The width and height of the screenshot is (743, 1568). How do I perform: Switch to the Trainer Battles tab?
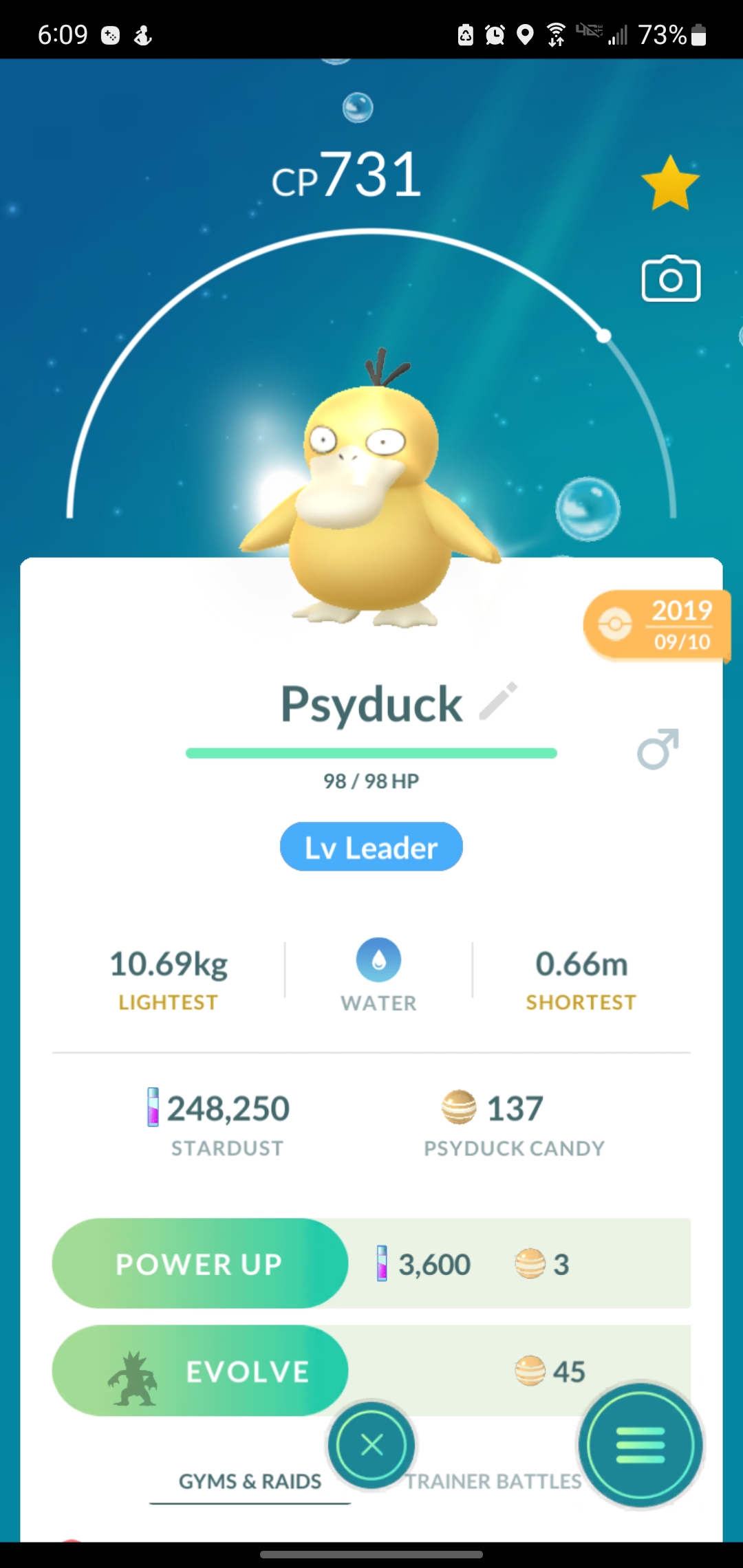coord(493,1482)
